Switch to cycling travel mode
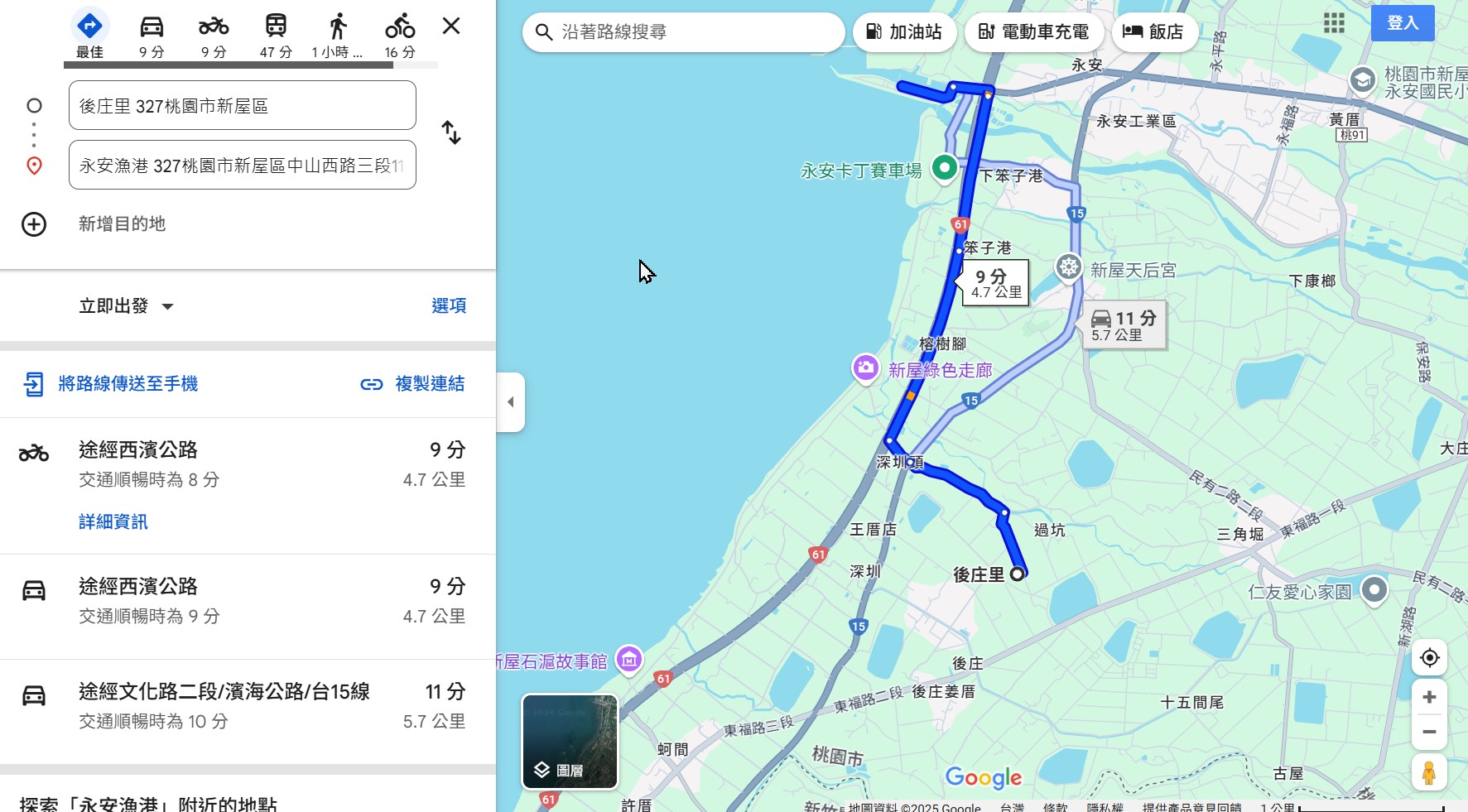The height and width of the screenshot is (812, 1468). coord(400,35)
